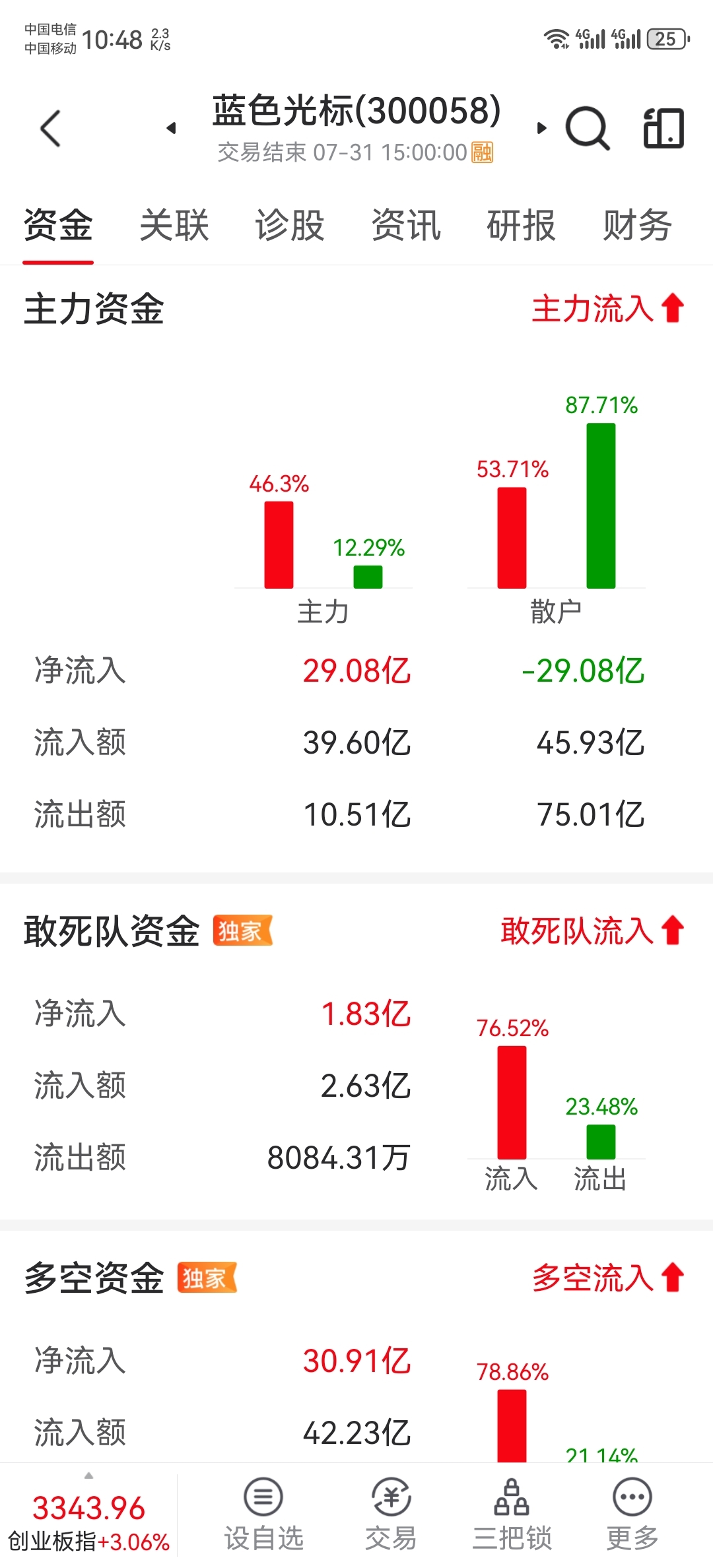The width and height of the screenshot is (713, 1568).
Task: Select the 资金 tab
Action: (58, 225)
